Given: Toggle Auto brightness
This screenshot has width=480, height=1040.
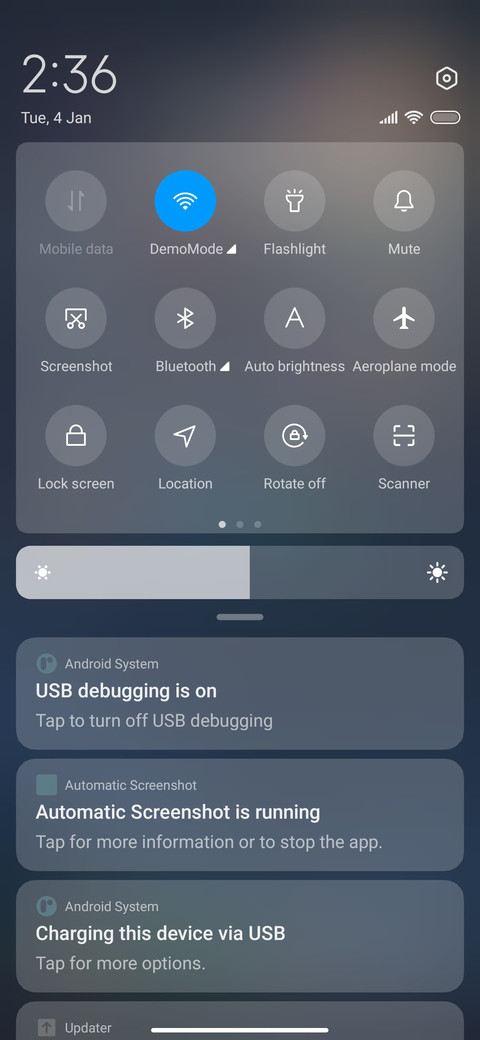Looking at the screenshot, I should [294, 318].
